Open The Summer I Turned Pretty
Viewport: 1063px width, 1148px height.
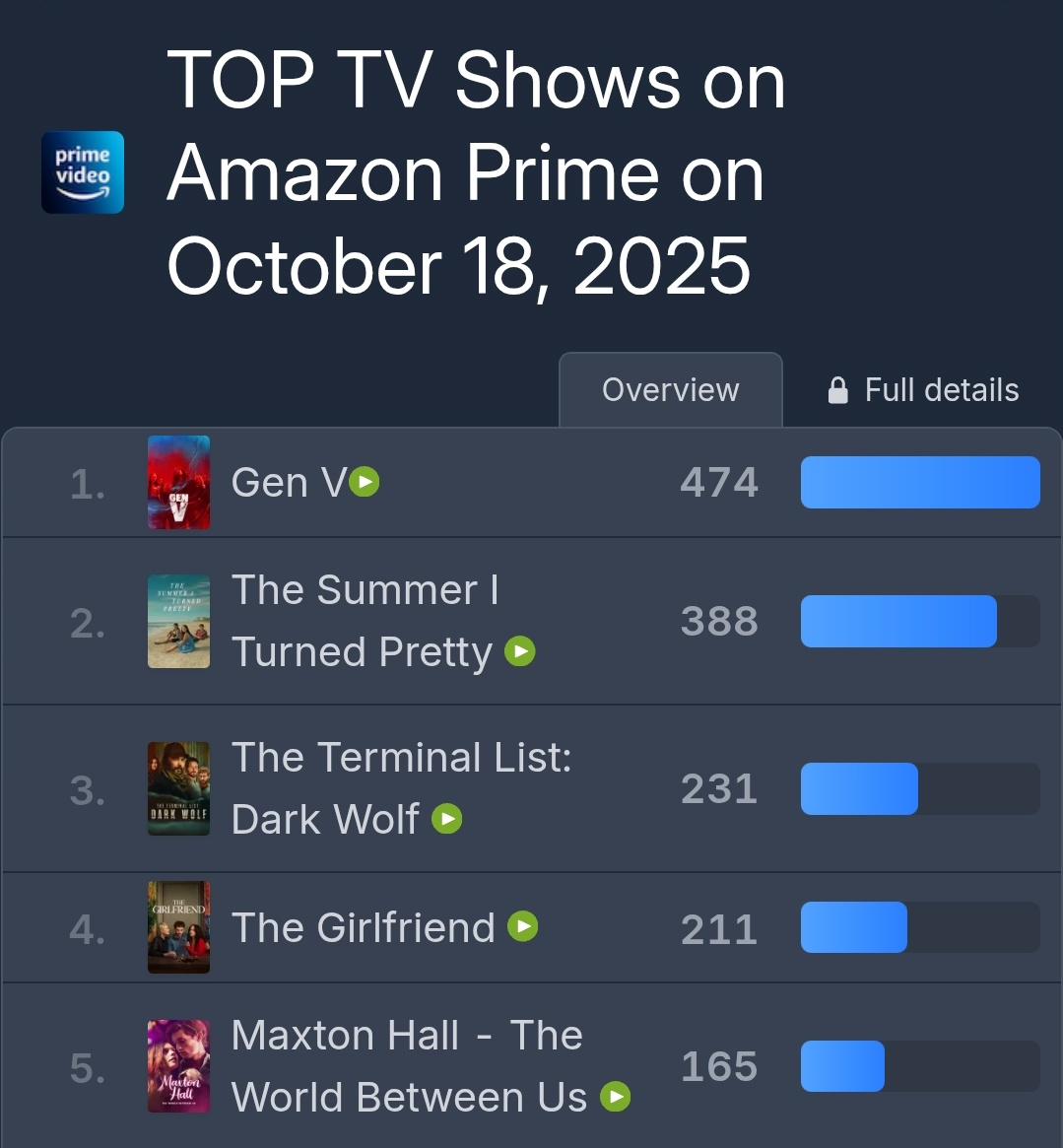(363, 621)
